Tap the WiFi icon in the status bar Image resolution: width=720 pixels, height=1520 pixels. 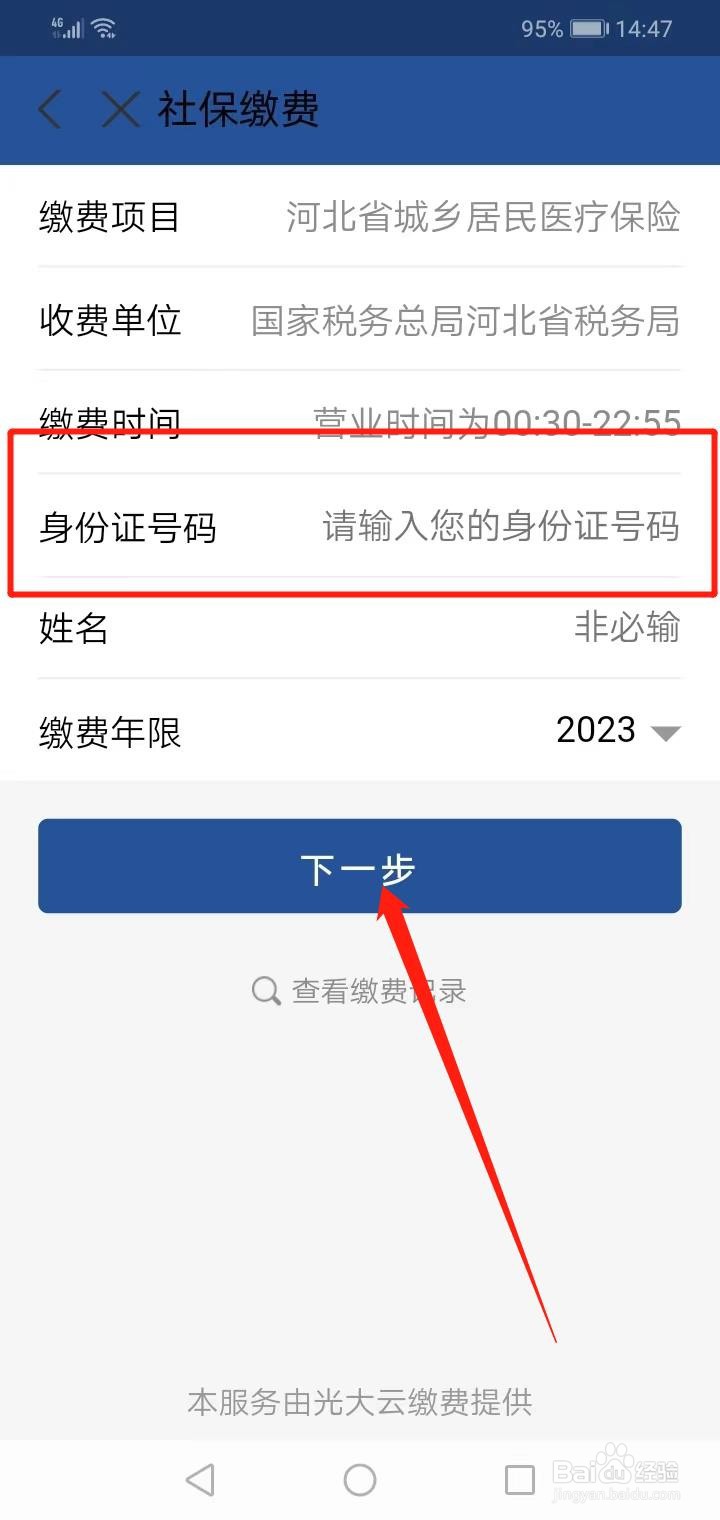(101, 27)
